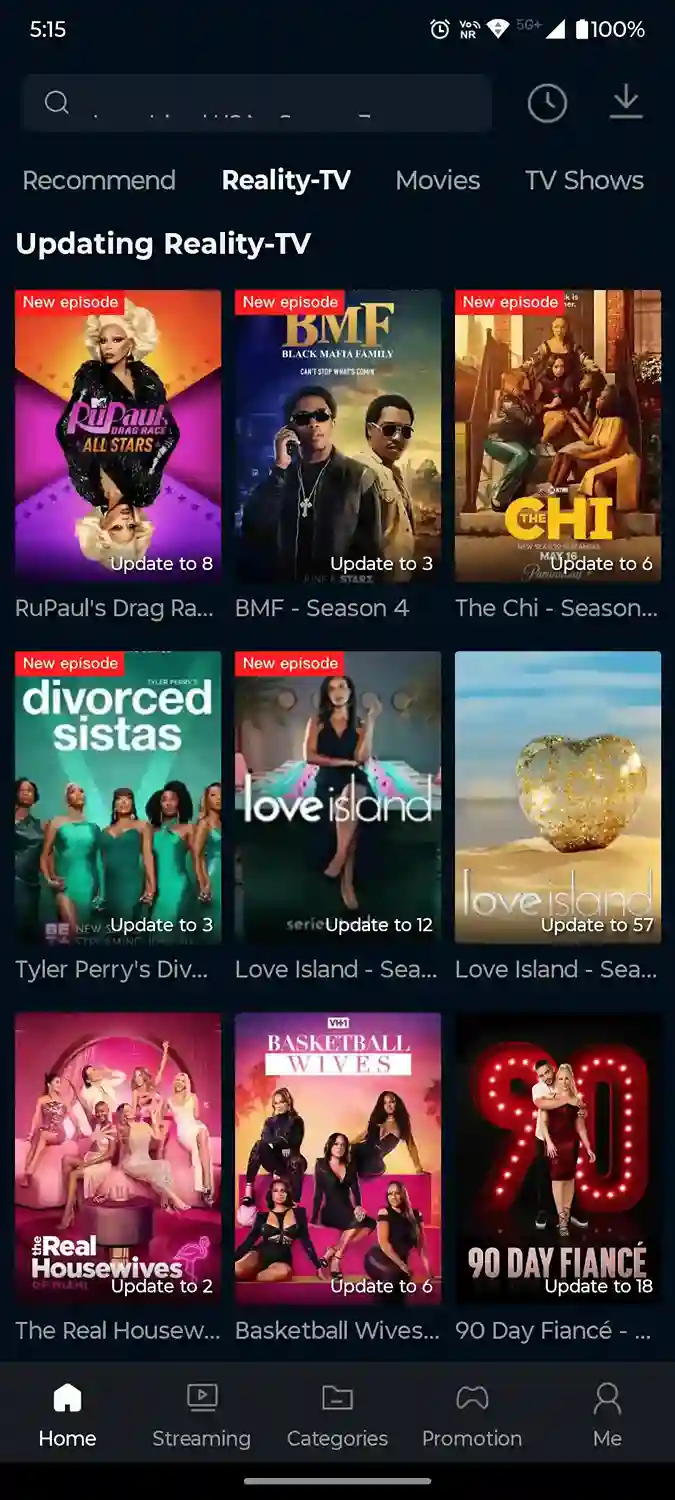675x1500 pixels.
Task: Go to the Categories tab
Action: pyautogui.click(x=337, y=1415)
